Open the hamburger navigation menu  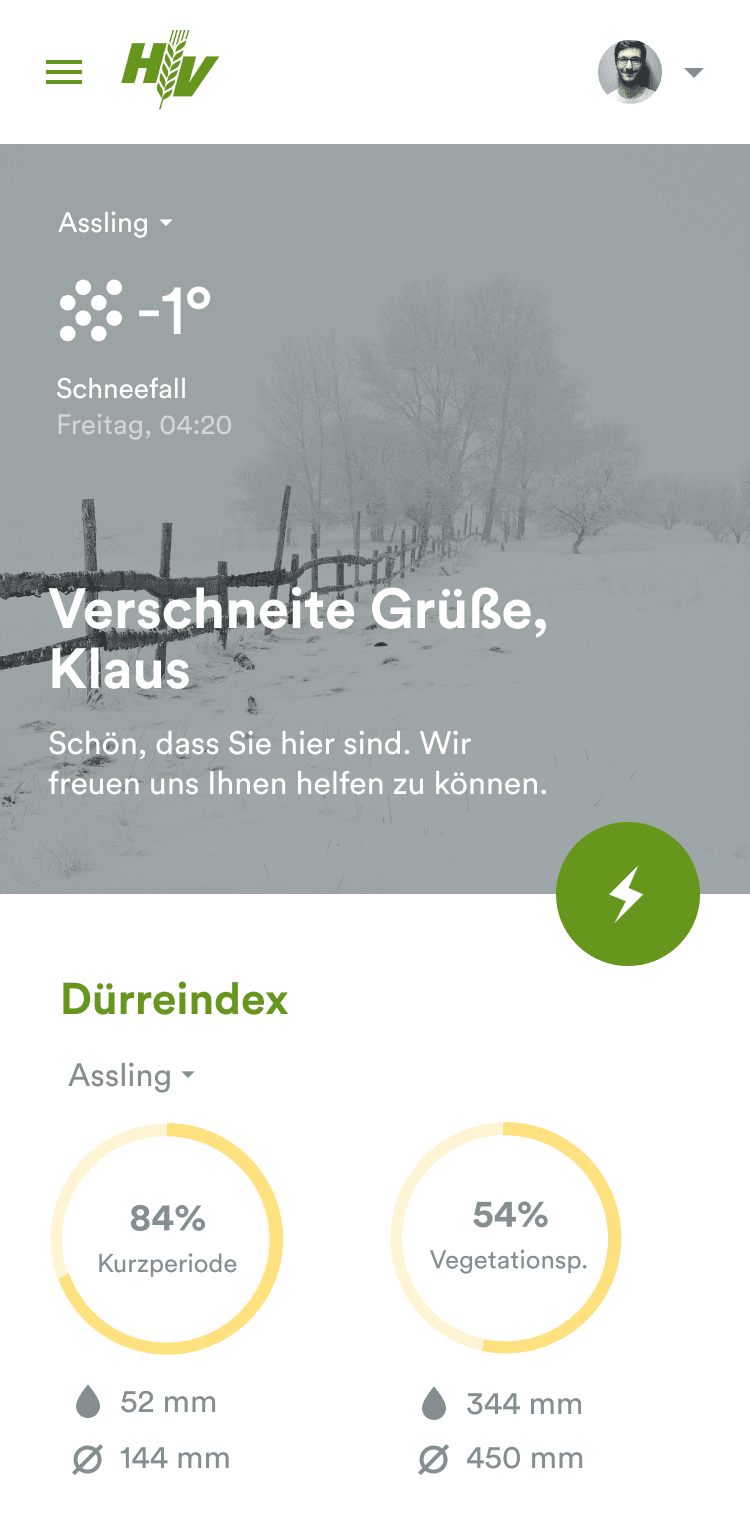tap(64, 72)
